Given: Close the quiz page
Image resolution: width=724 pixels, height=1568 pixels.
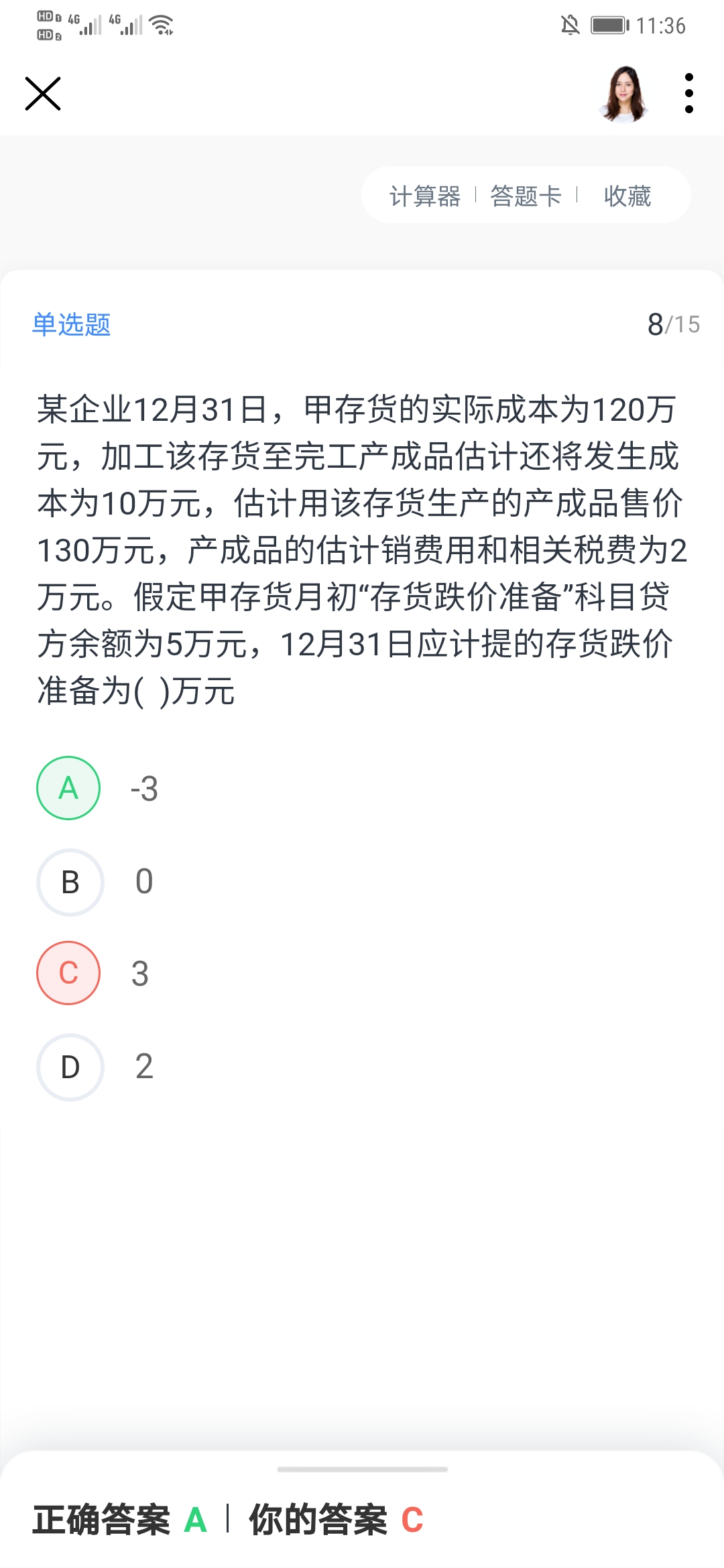Looking at the screenshot, I should click(x=43, y=94).
